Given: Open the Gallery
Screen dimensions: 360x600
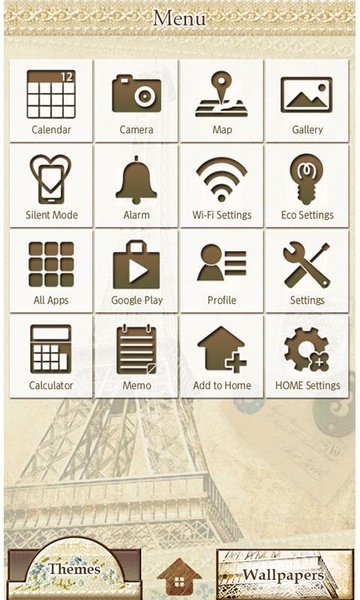Looking at the screenshot, I should (307, 101).
